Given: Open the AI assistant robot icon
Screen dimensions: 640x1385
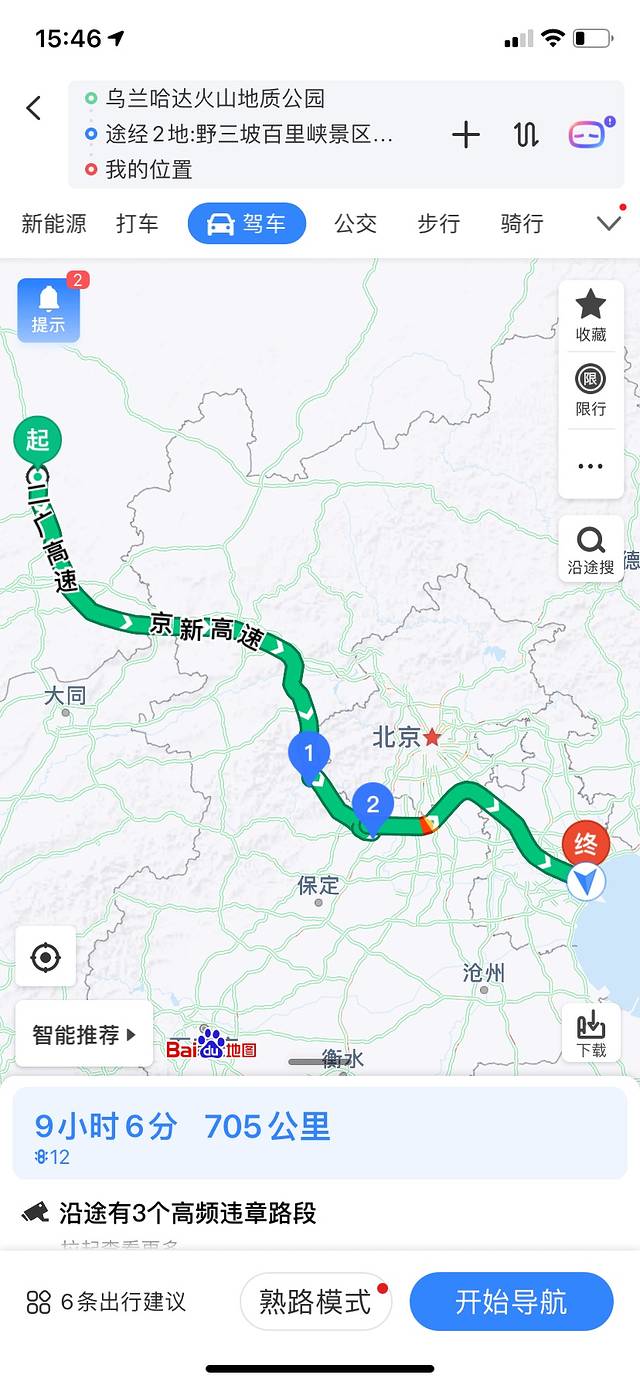Looking at the screenshot, I should click(x=587, y=134).
